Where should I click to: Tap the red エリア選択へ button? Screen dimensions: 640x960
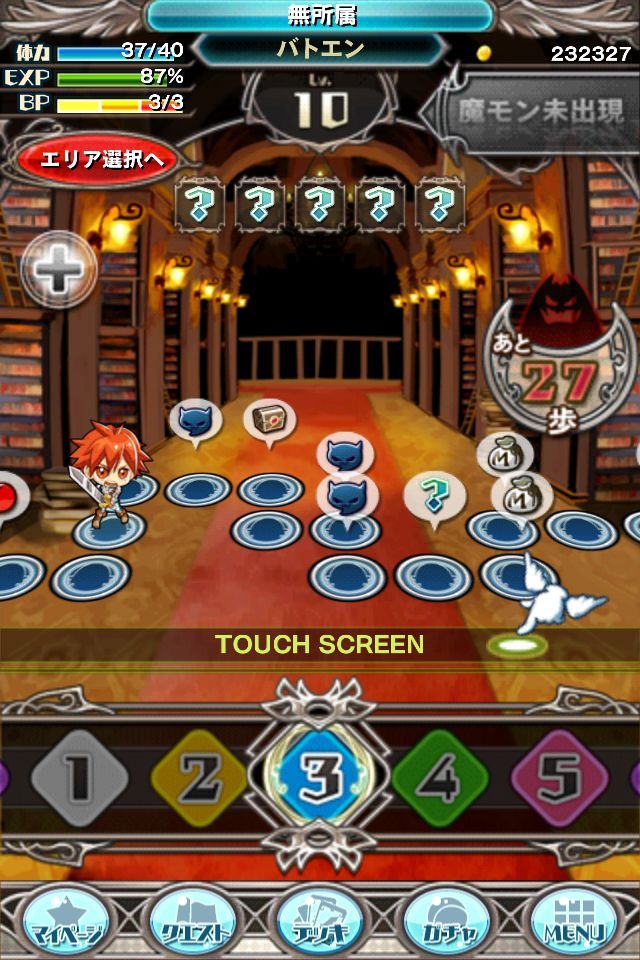pyautogui.click(x=96, y=160)
